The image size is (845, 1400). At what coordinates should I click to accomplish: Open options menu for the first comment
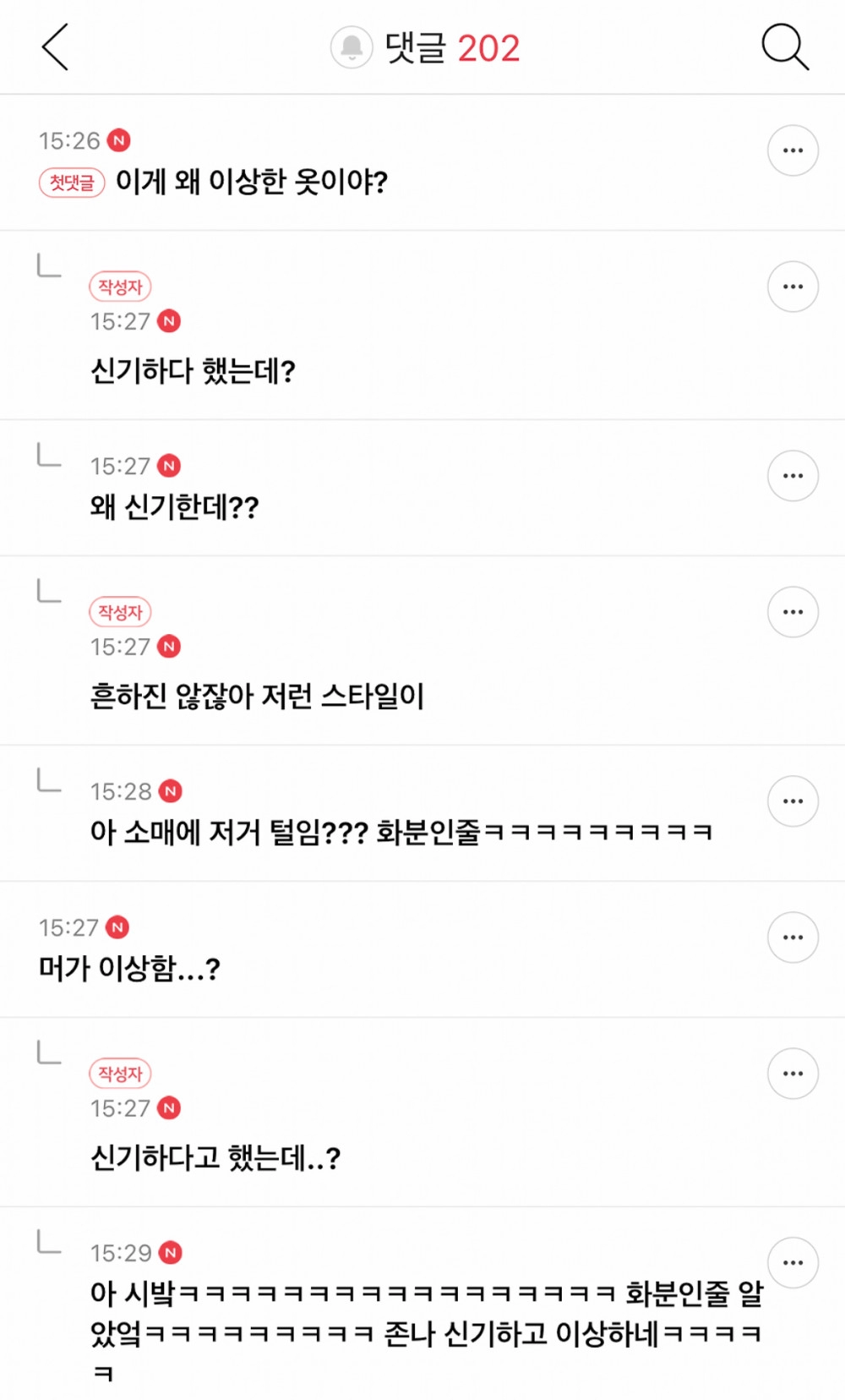point(793,150)
